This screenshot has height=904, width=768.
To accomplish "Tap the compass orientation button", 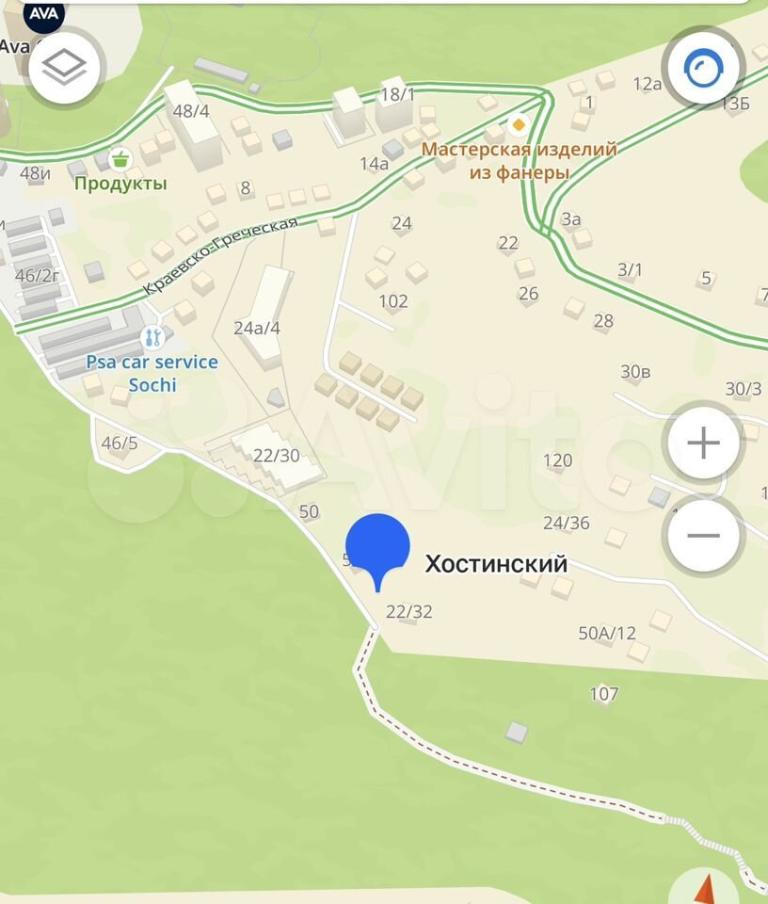I will tap(704, 68).
